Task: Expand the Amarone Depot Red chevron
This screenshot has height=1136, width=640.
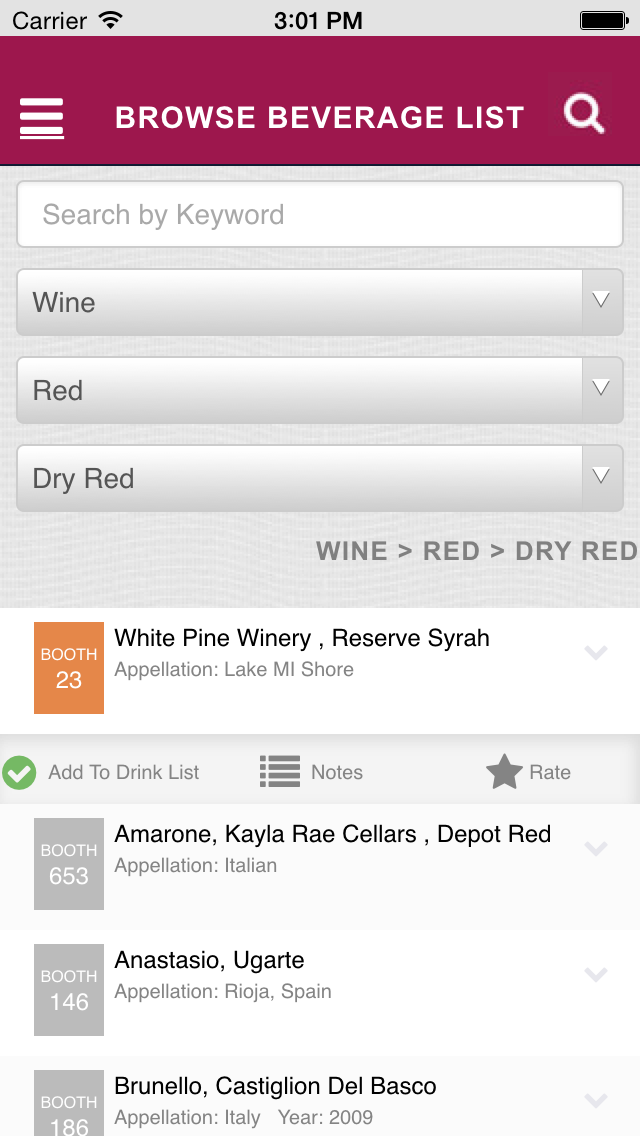Action: tap(596, 849)
